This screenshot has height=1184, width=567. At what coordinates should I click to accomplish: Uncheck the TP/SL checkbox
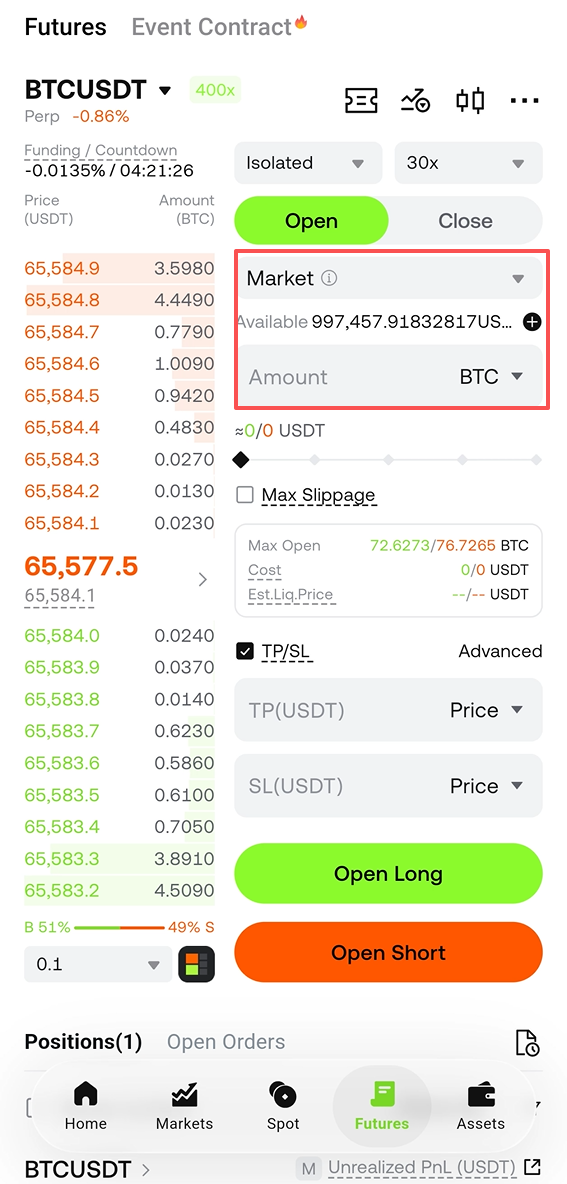(245, 651)
